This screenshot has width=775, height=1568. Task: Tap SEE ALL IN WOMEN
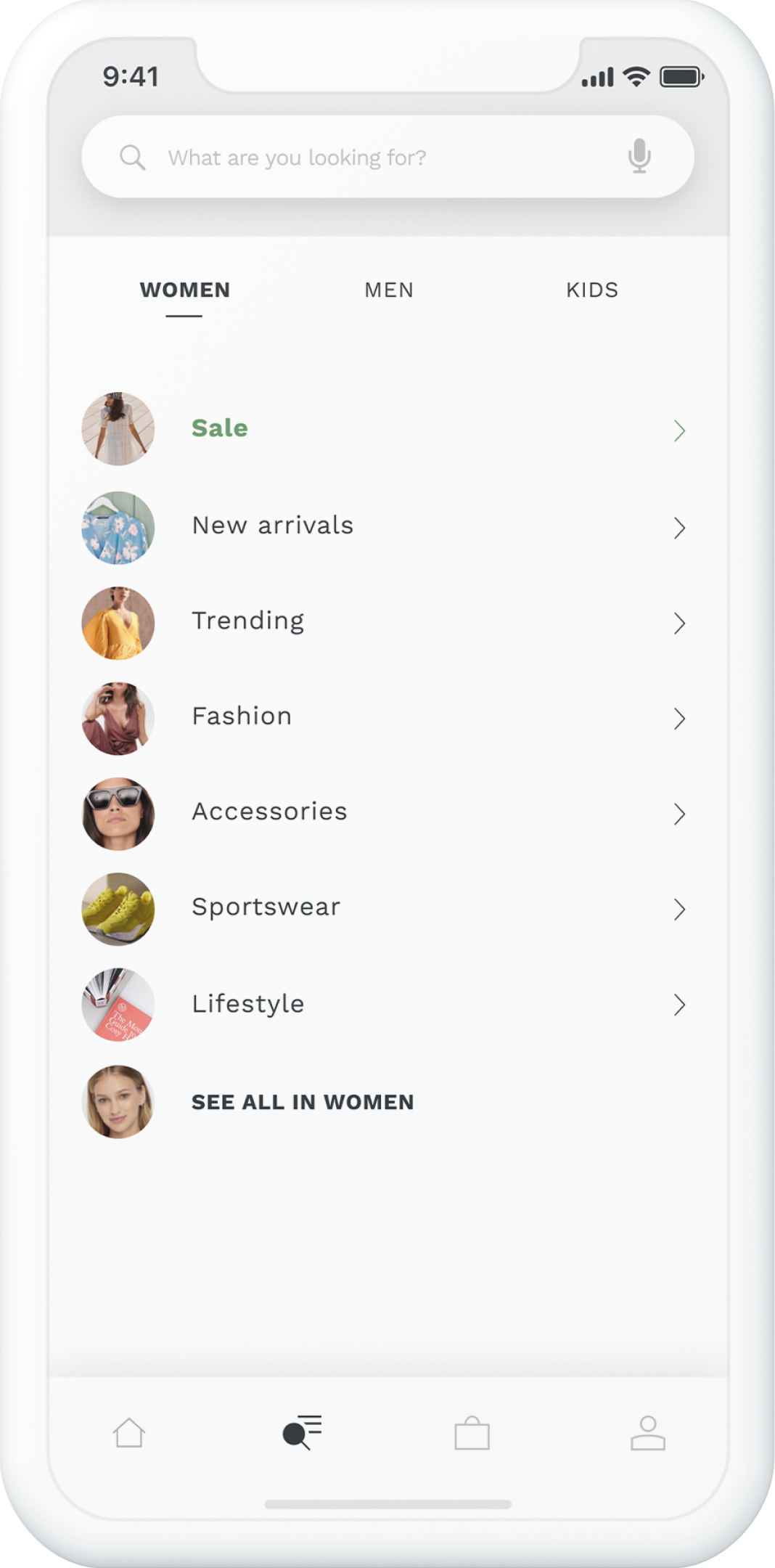pos(302,1102)
